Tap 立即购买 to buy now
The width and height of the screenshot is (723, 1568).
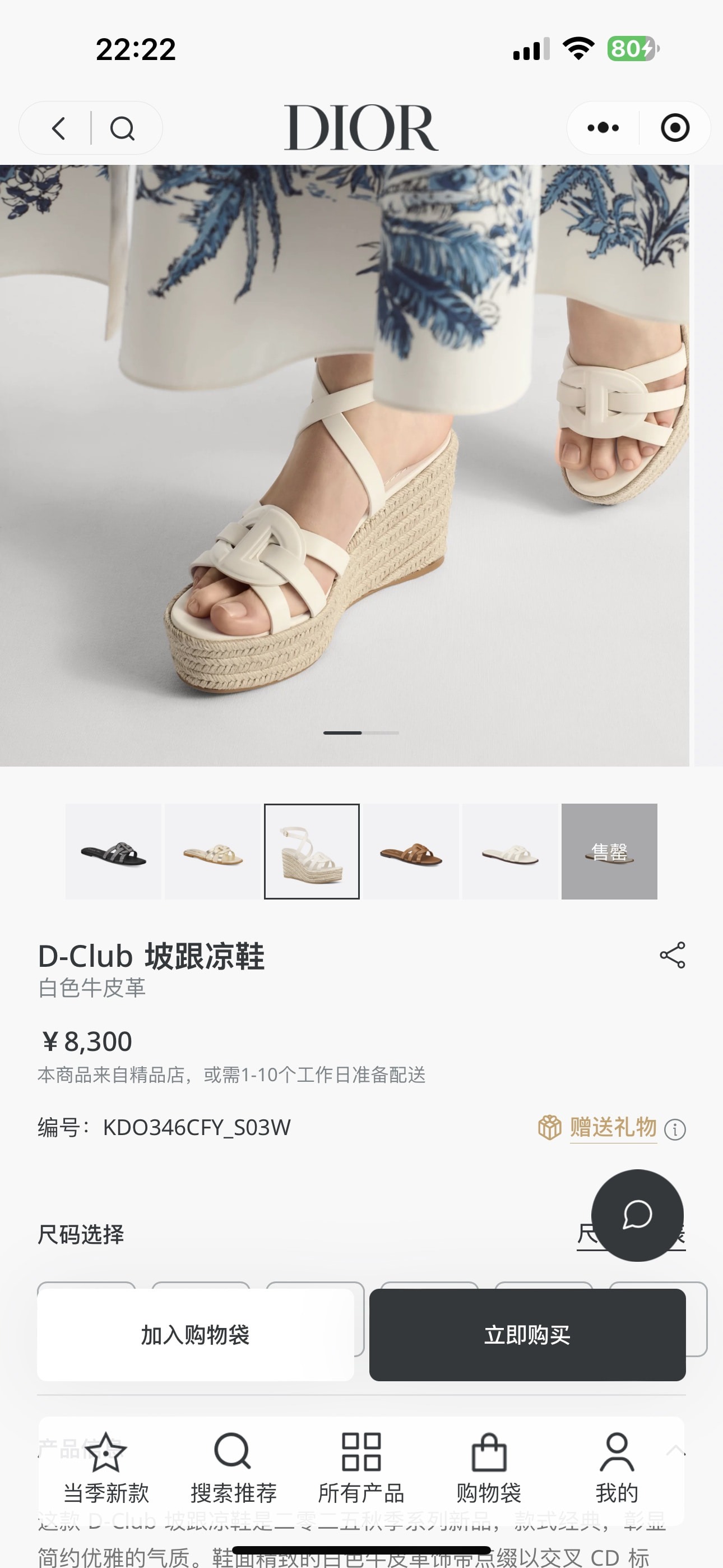527,1335
